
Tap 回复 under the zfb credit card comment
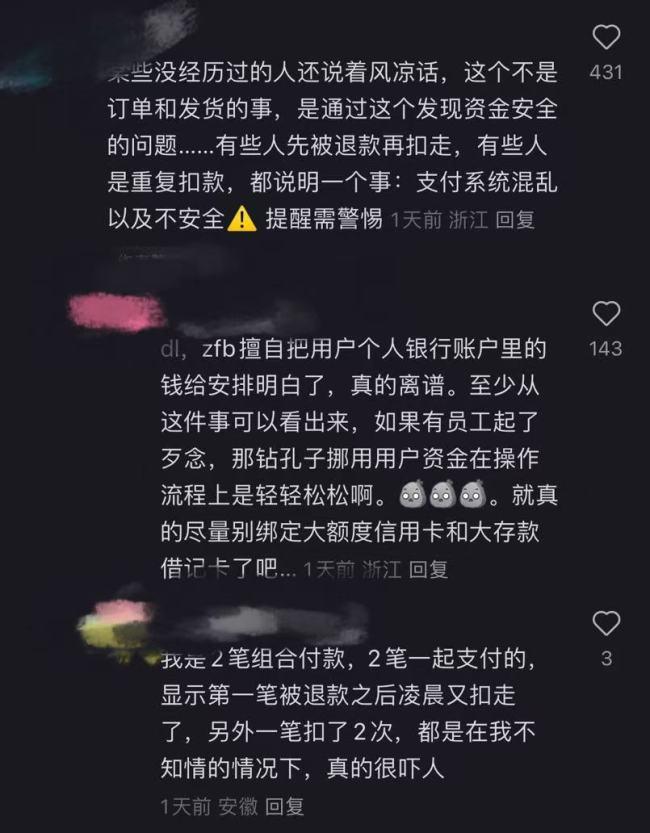429,569
